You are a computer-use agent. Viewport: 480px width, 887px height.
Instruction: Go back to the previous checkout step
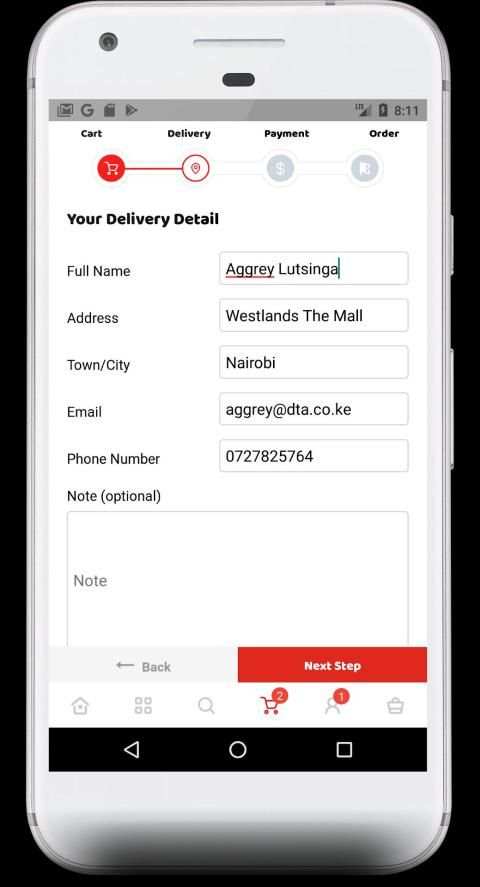point(143,666)
